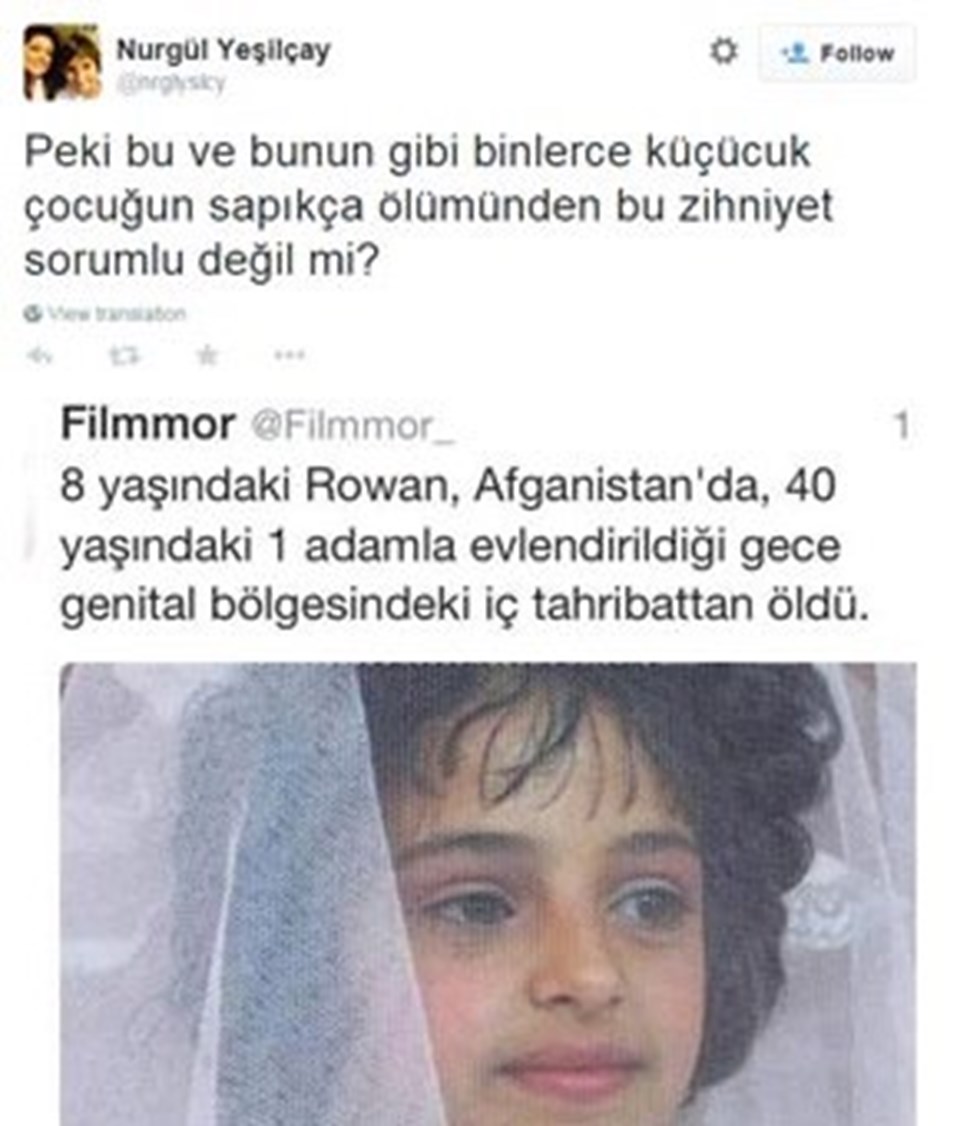Favorite the tweet with the star
Viewport: 960px width, 1126px height.
tap(207, 355)
